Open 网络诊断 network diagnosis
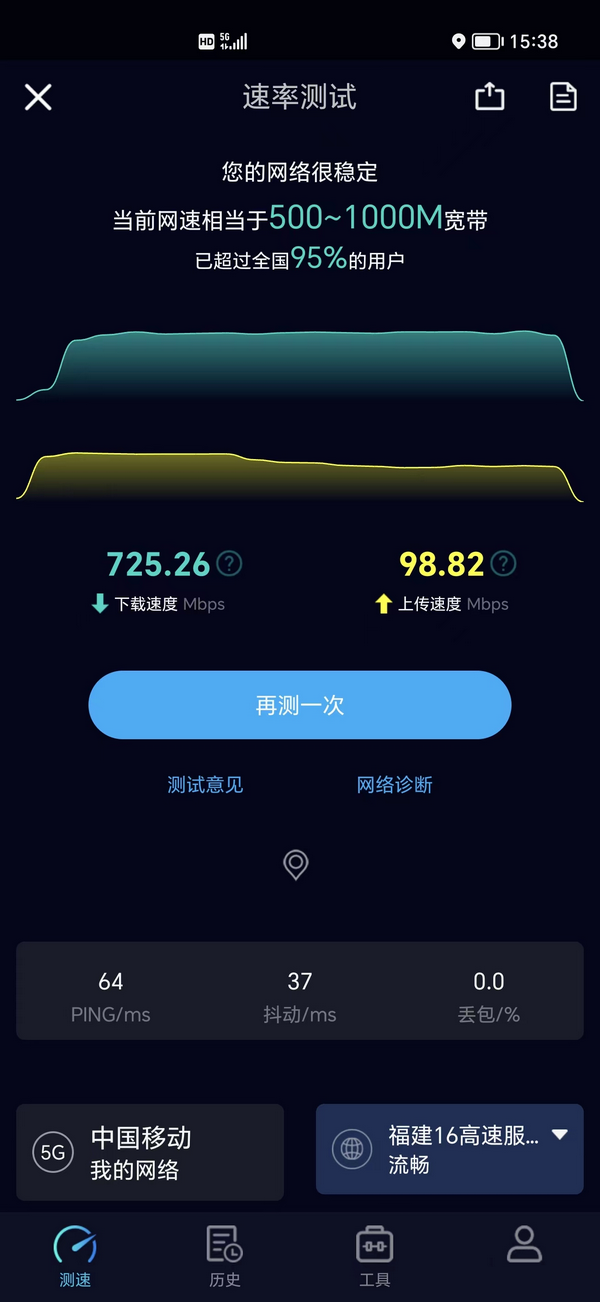 point(395,785)
